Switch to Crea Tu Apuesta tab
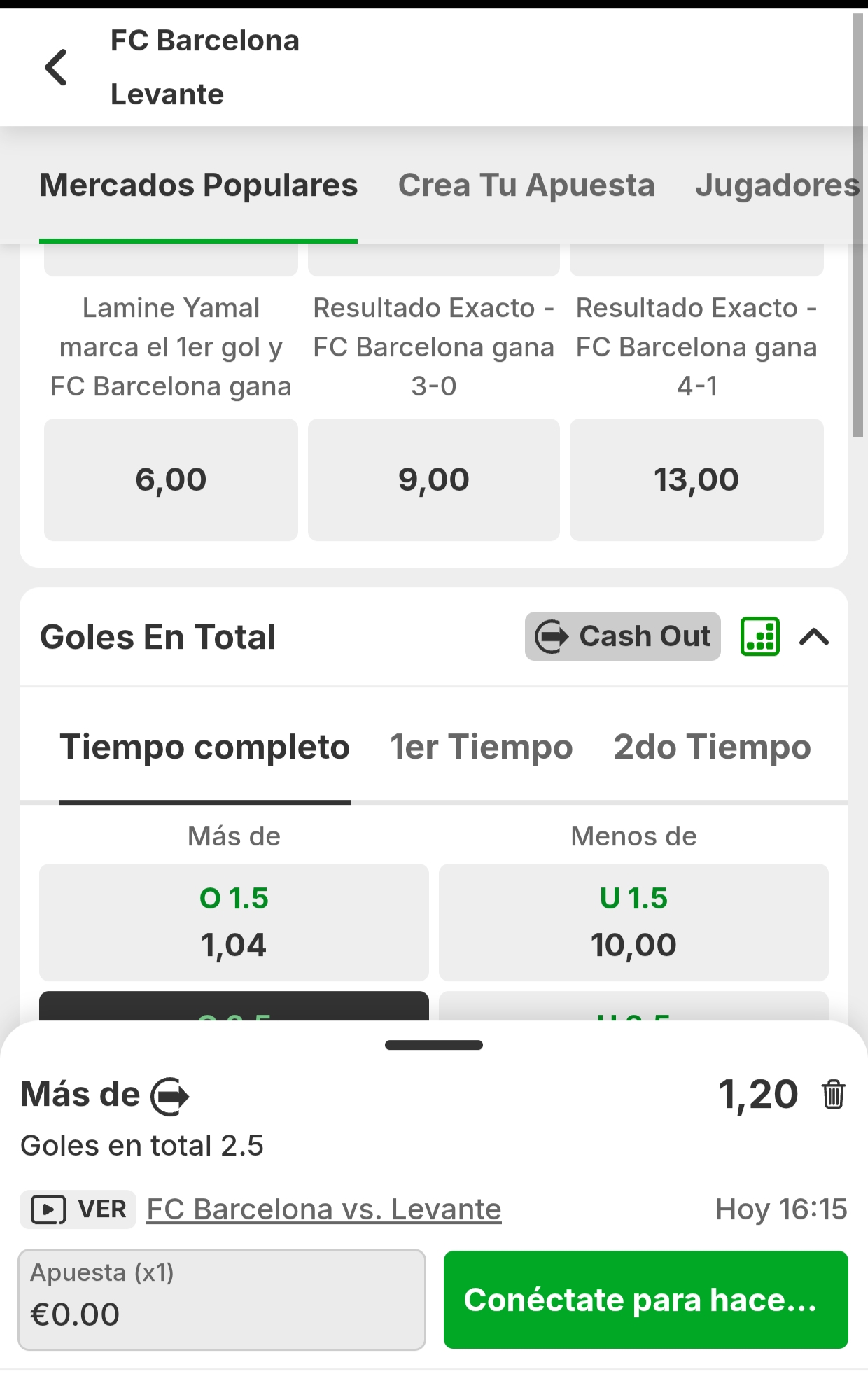The height and width of the screenshot is (1376, 868). 526,185
